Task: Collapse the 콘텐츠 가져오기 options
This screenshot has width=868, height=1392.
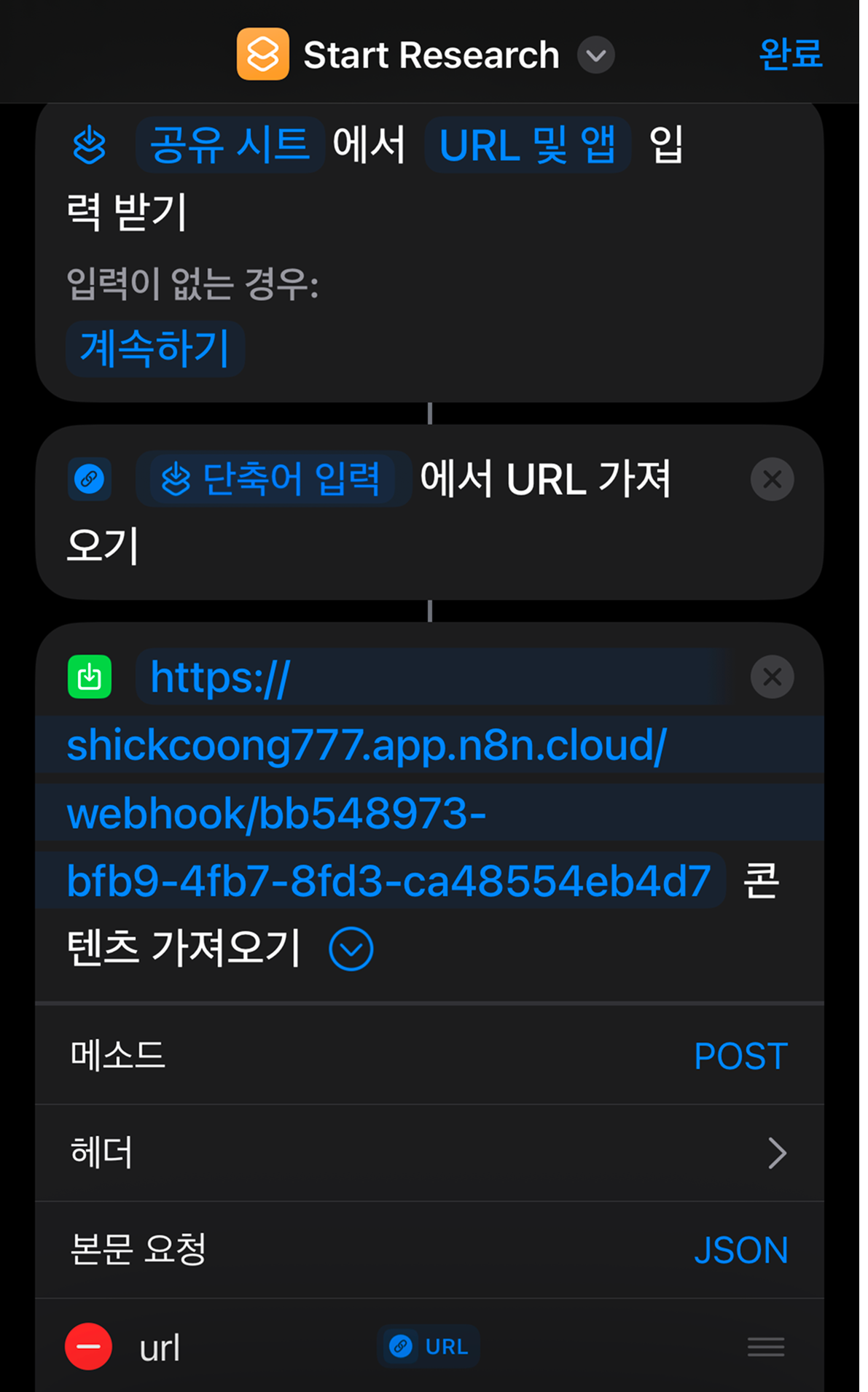Action: 351,949
